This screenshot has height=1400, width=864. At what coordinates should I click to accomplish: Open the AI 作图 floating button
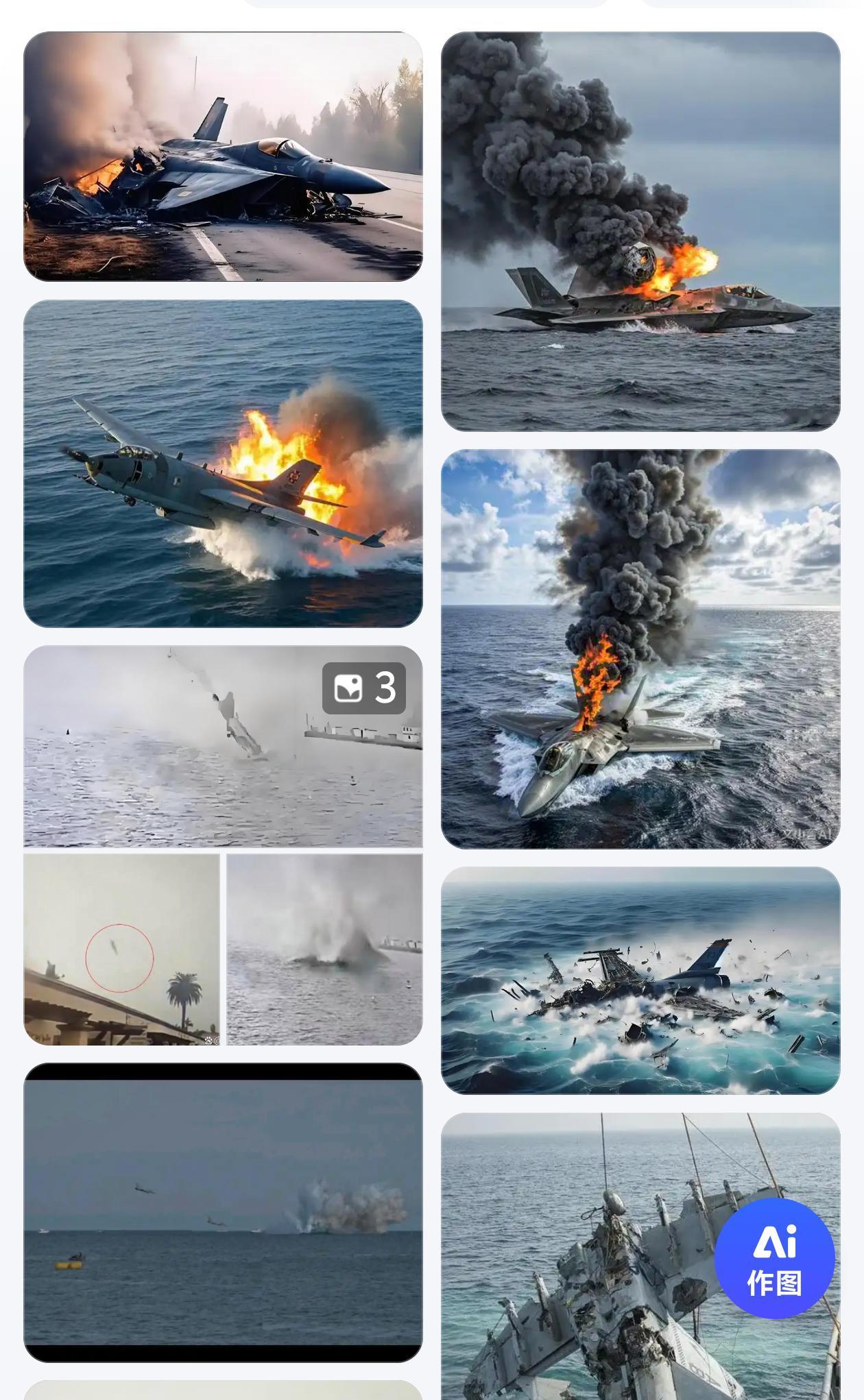(x=774, y=1258)
